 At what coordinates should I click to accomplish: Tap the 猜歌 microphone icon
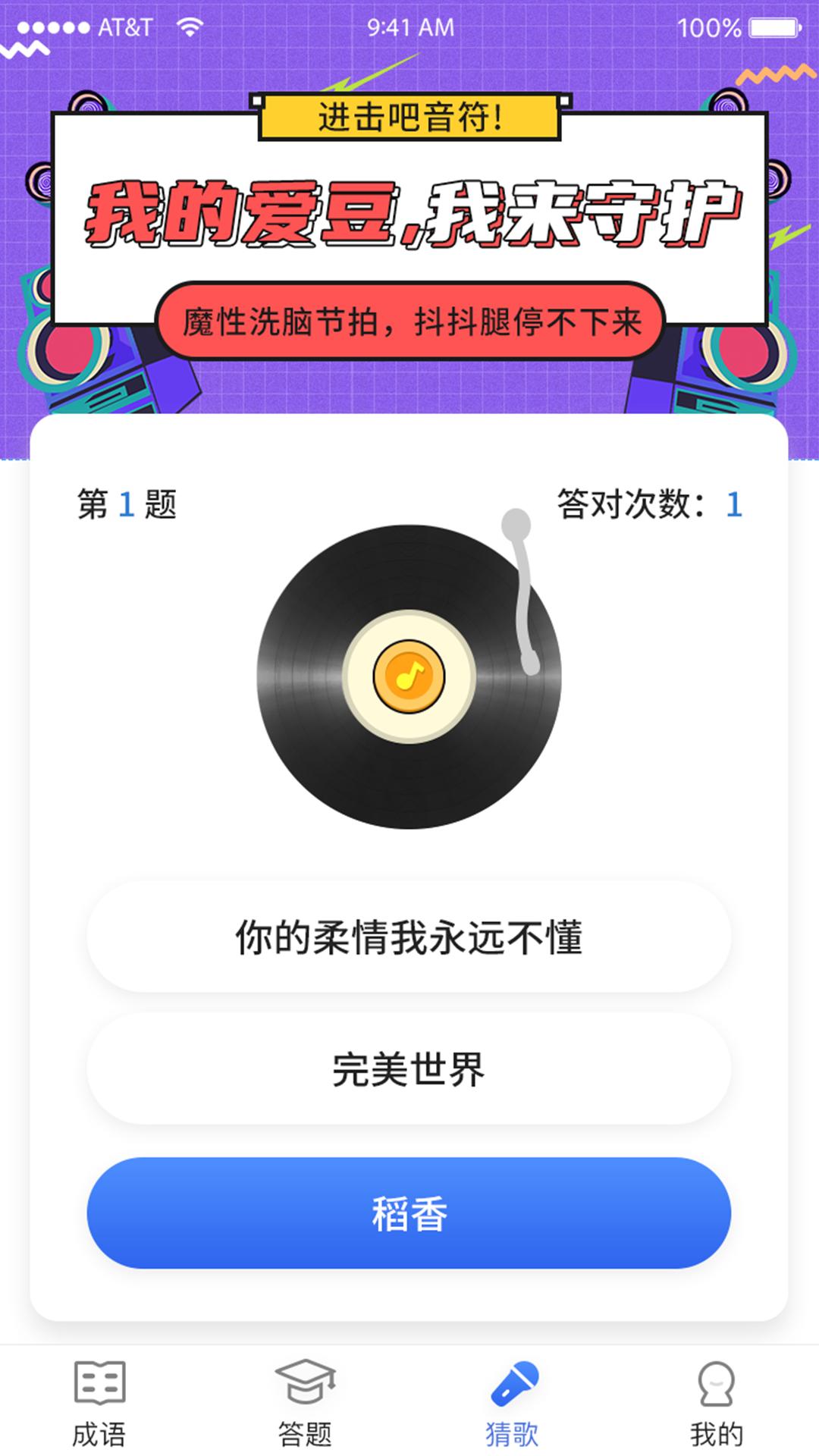(x=513, y=1385)
